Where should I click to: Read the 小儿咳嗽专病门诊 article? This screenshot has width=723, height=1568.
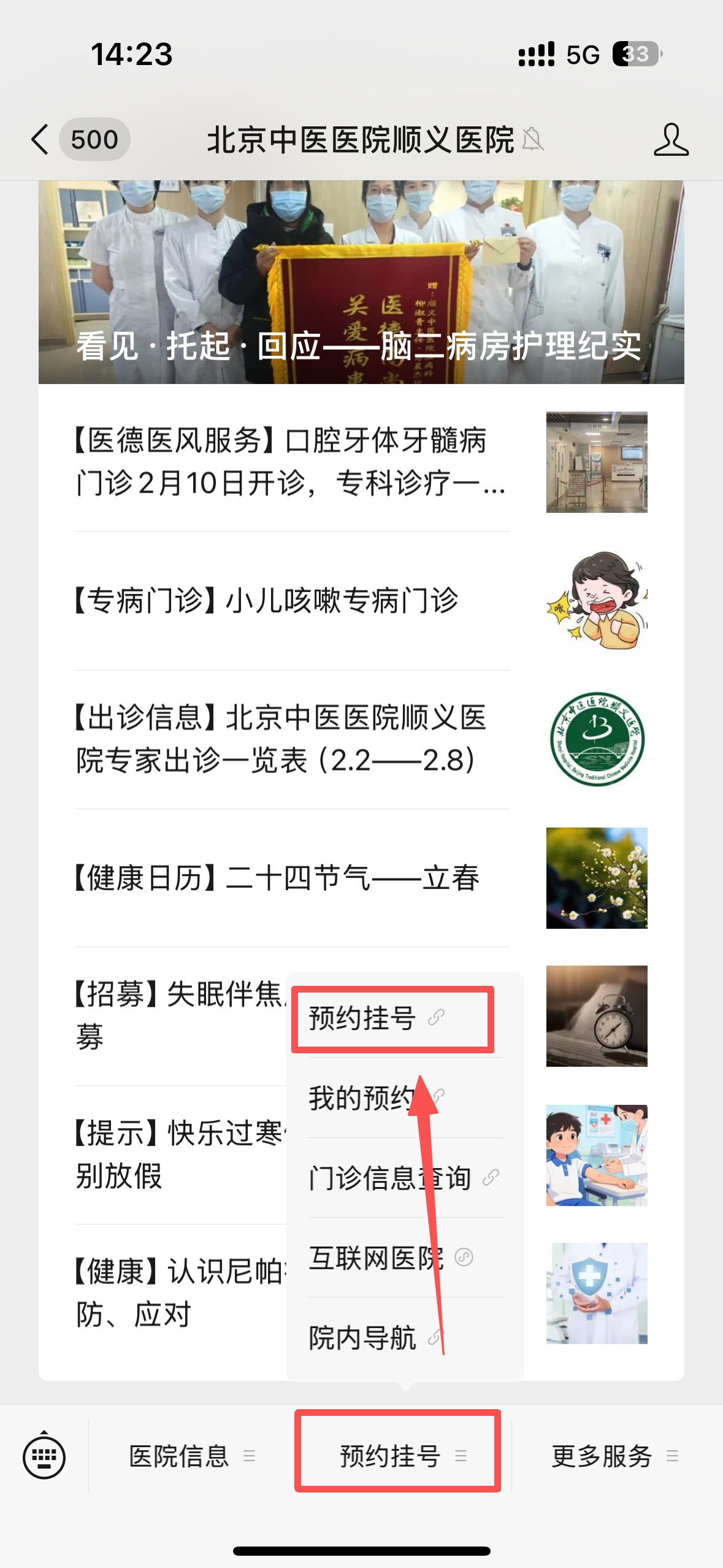pyautogui.click(x=267, y=601)
